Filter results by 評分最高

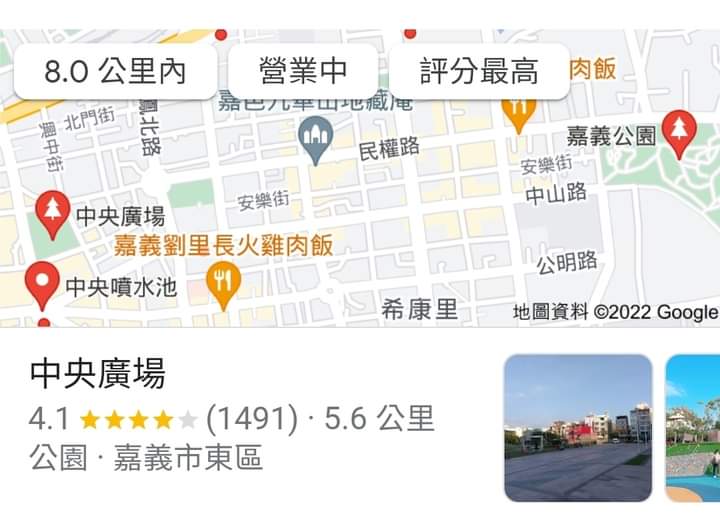pyautogui.click(x=479, y=72)
